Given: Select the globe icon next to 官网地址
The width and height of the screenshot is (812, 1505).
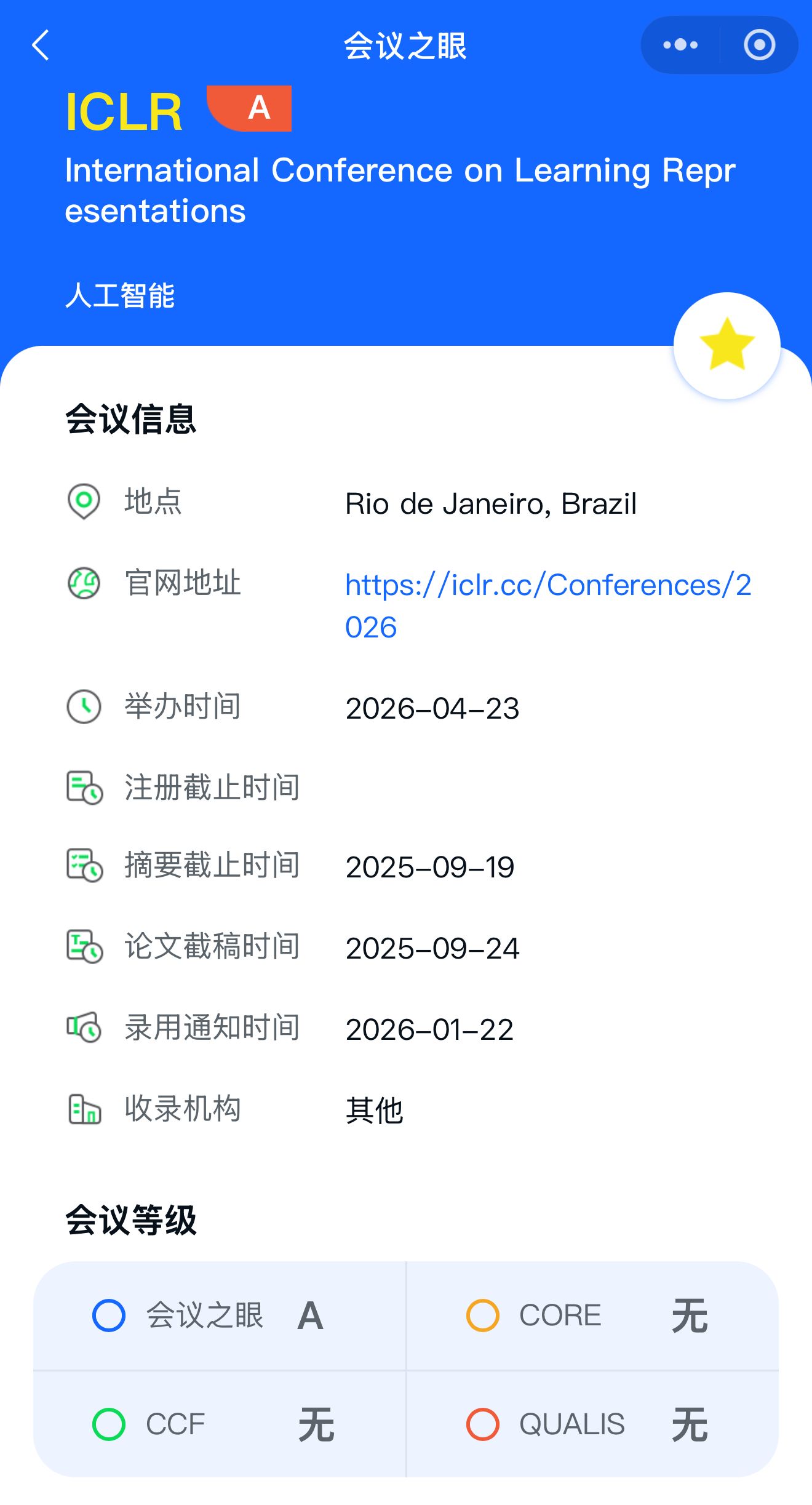Looking at the screenshot, I should 84,583.
